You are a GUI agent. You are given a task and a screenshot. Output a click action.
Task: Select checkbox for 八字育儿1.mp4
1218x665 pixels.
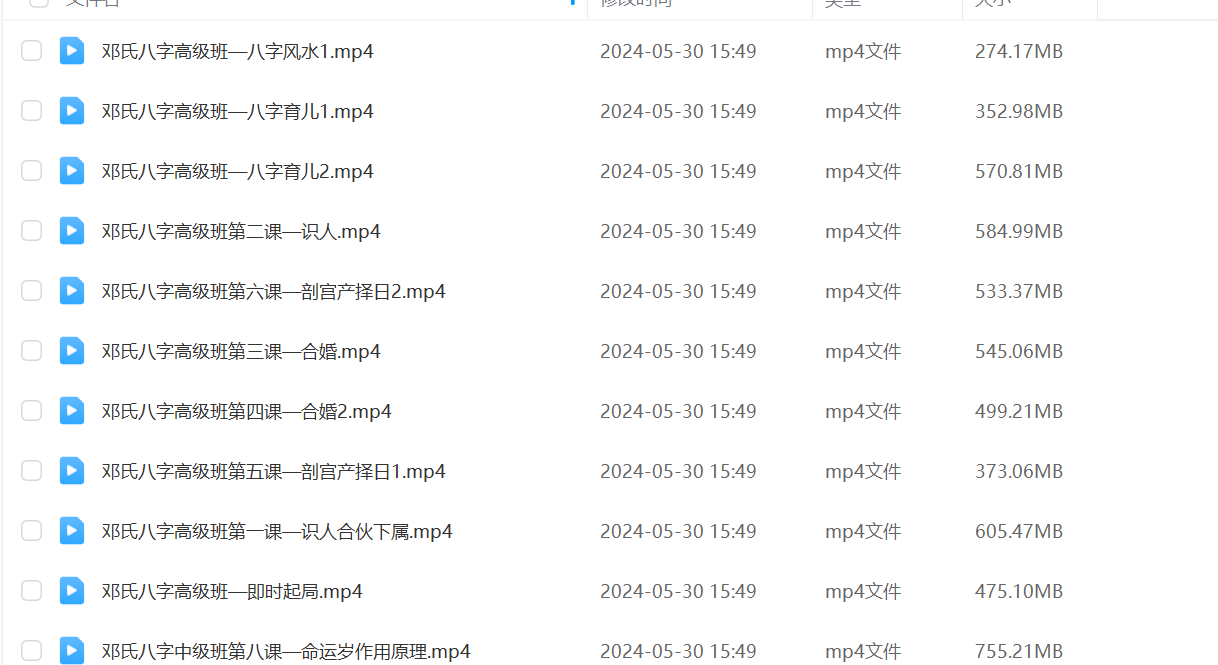pyautogui.click(x=32, y=111)
